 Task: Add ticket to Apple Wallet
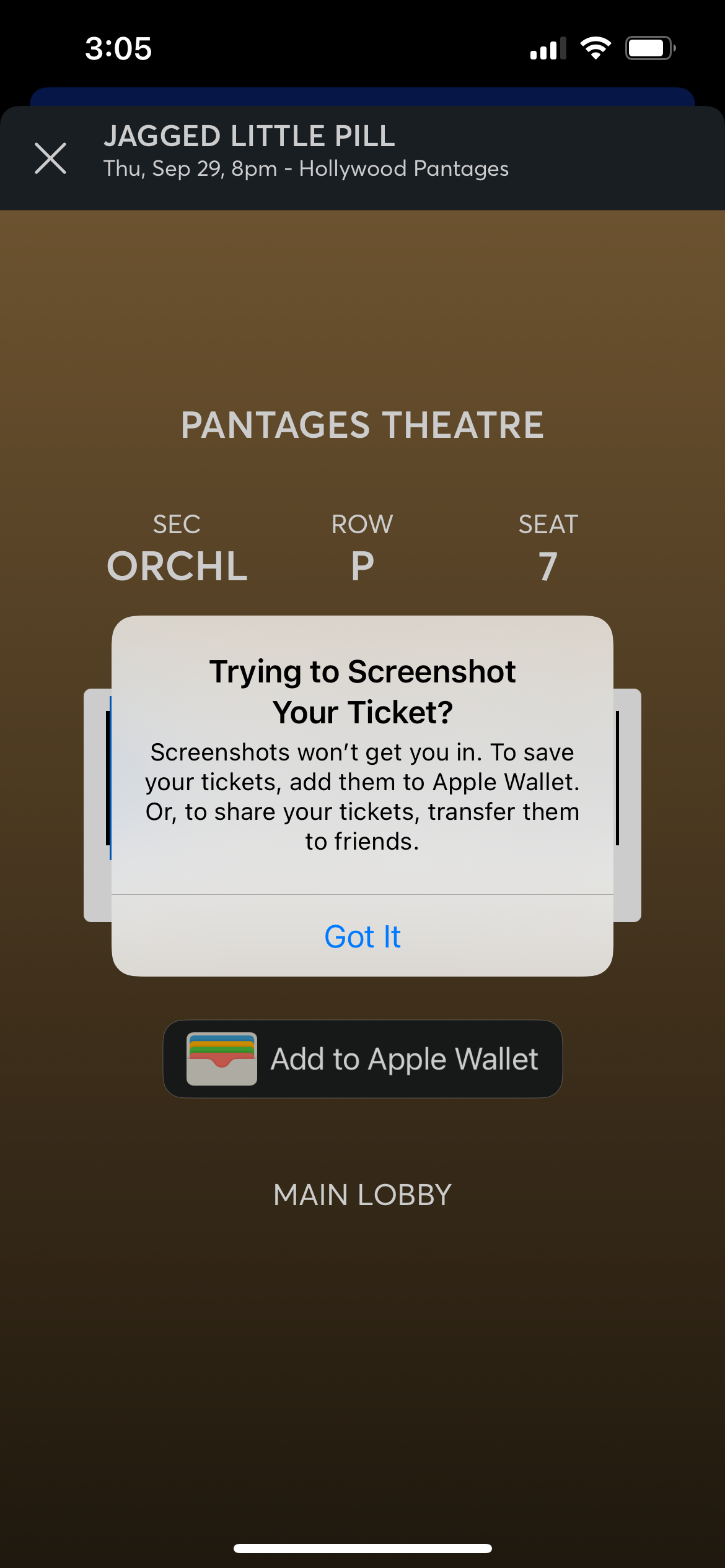[x=362, y=1059]
